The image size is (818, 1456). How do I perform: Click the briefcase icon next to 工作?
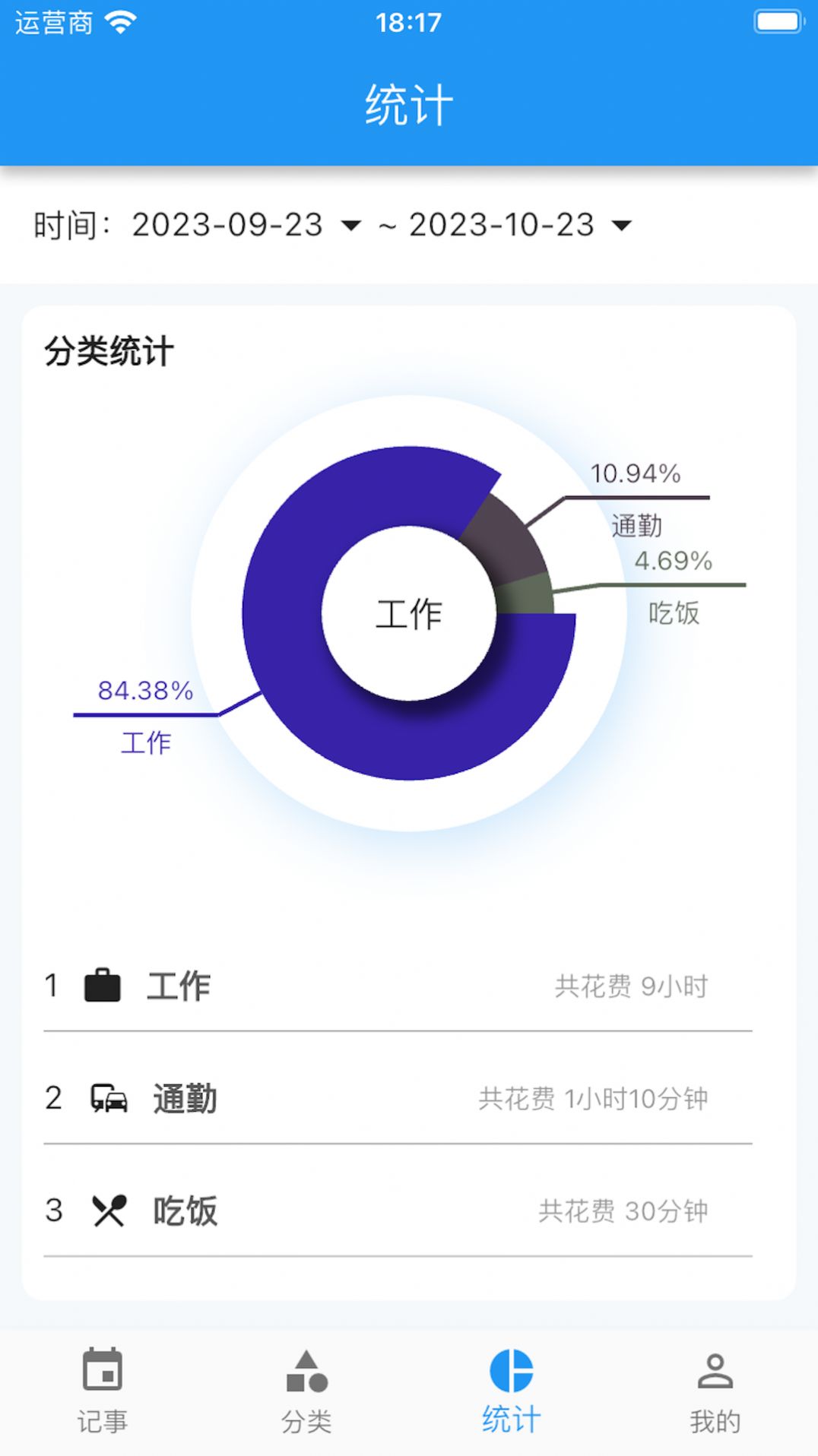pyautogui.click(x=103, y=985)
